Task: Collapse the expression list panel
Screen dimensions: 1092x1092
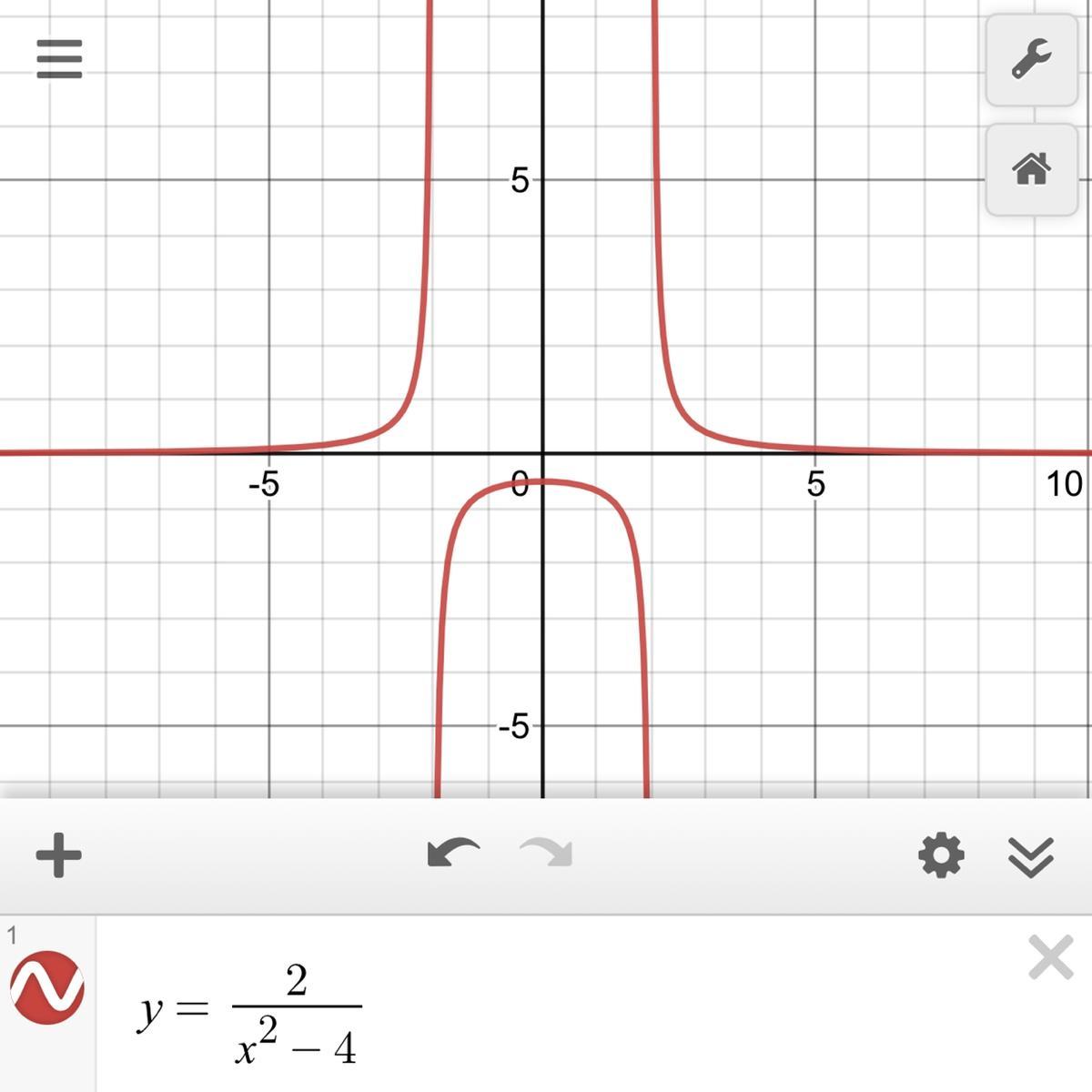Action: click(1031, 856)
